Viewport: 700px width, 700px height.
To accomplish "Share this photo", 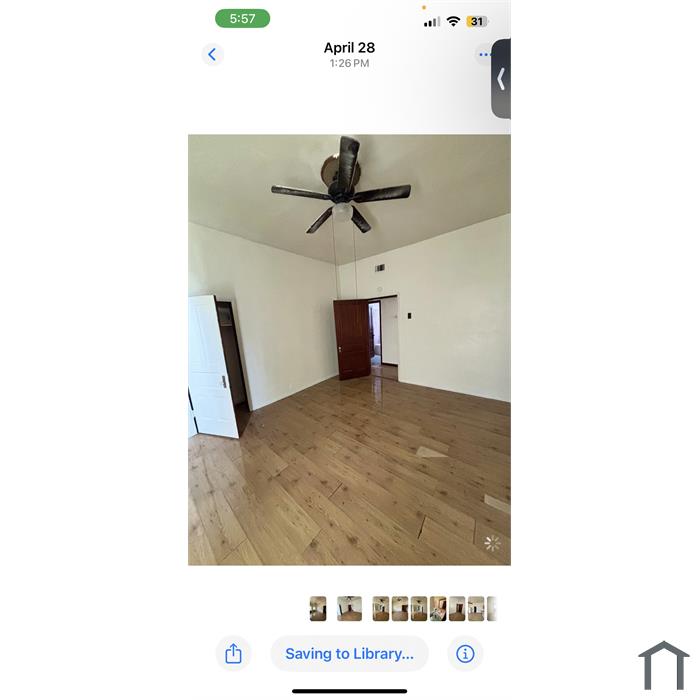I will pyautogui.click(x=233, y=654).
